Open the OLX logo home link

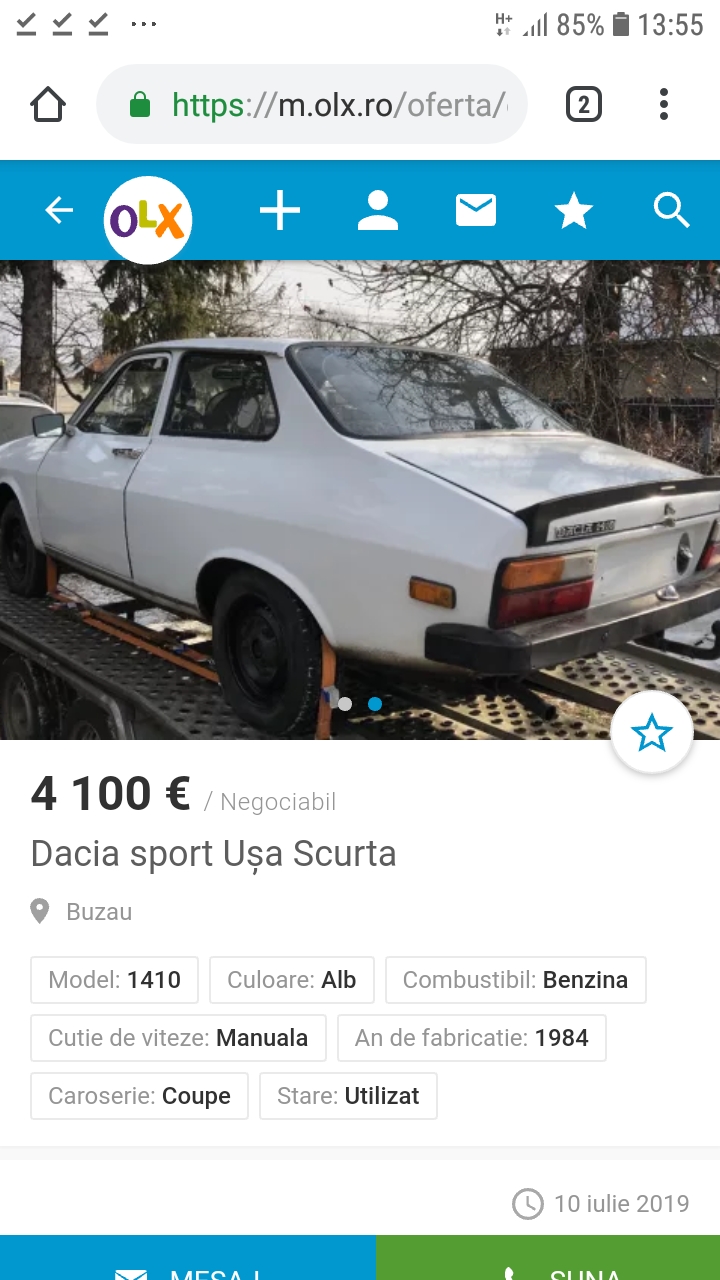click(147, 219)
